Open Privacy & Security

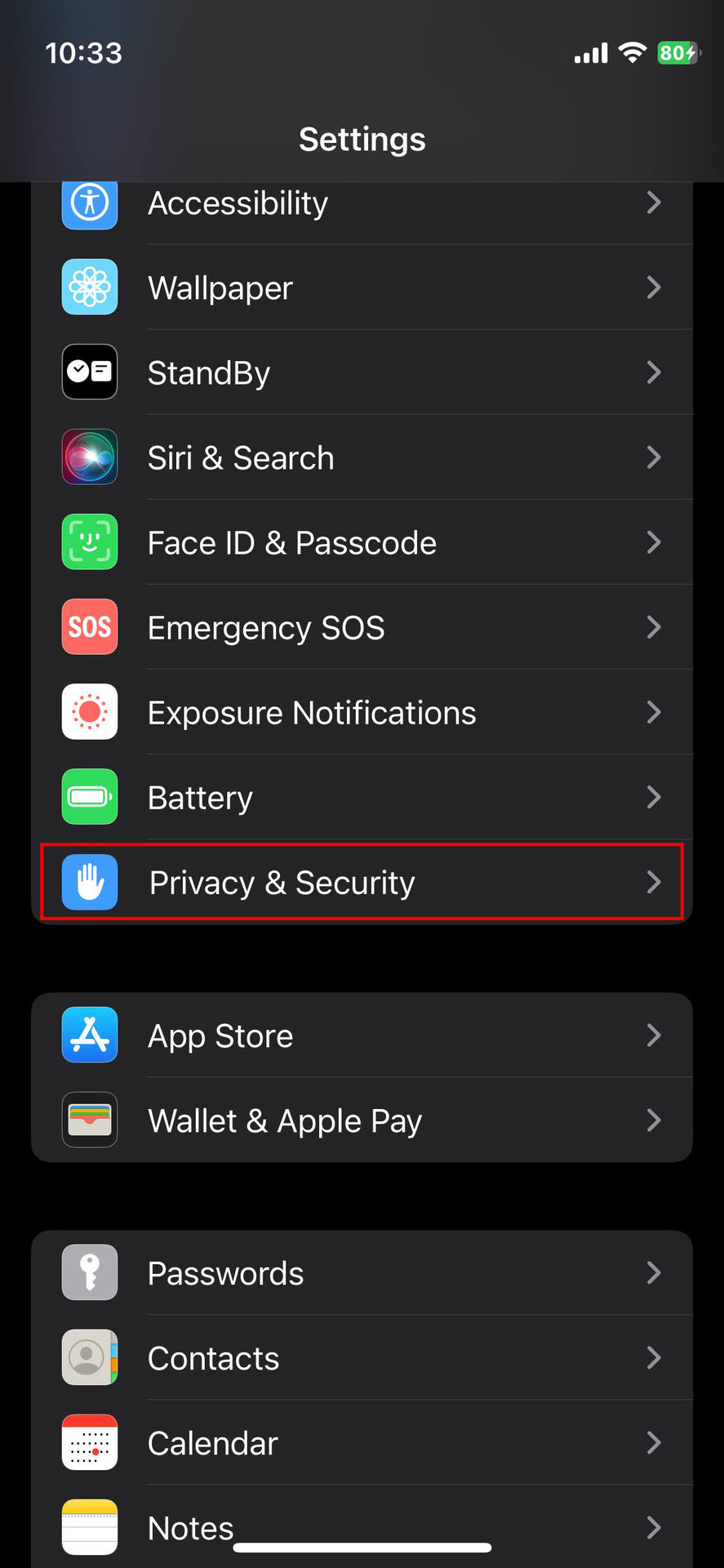(x=362, y=882)
